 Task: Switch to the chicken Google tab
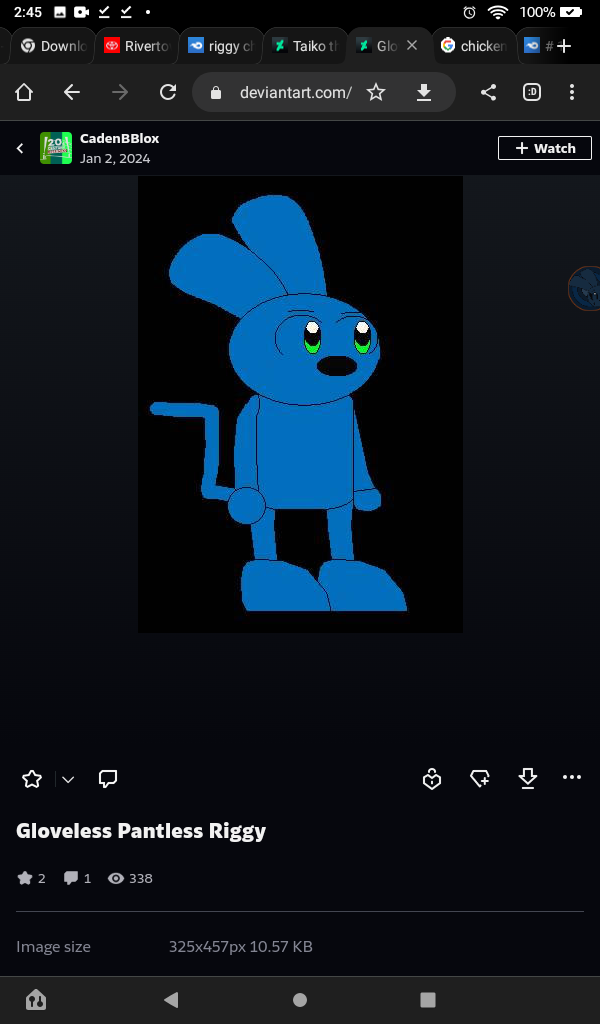tap(475, 46)
